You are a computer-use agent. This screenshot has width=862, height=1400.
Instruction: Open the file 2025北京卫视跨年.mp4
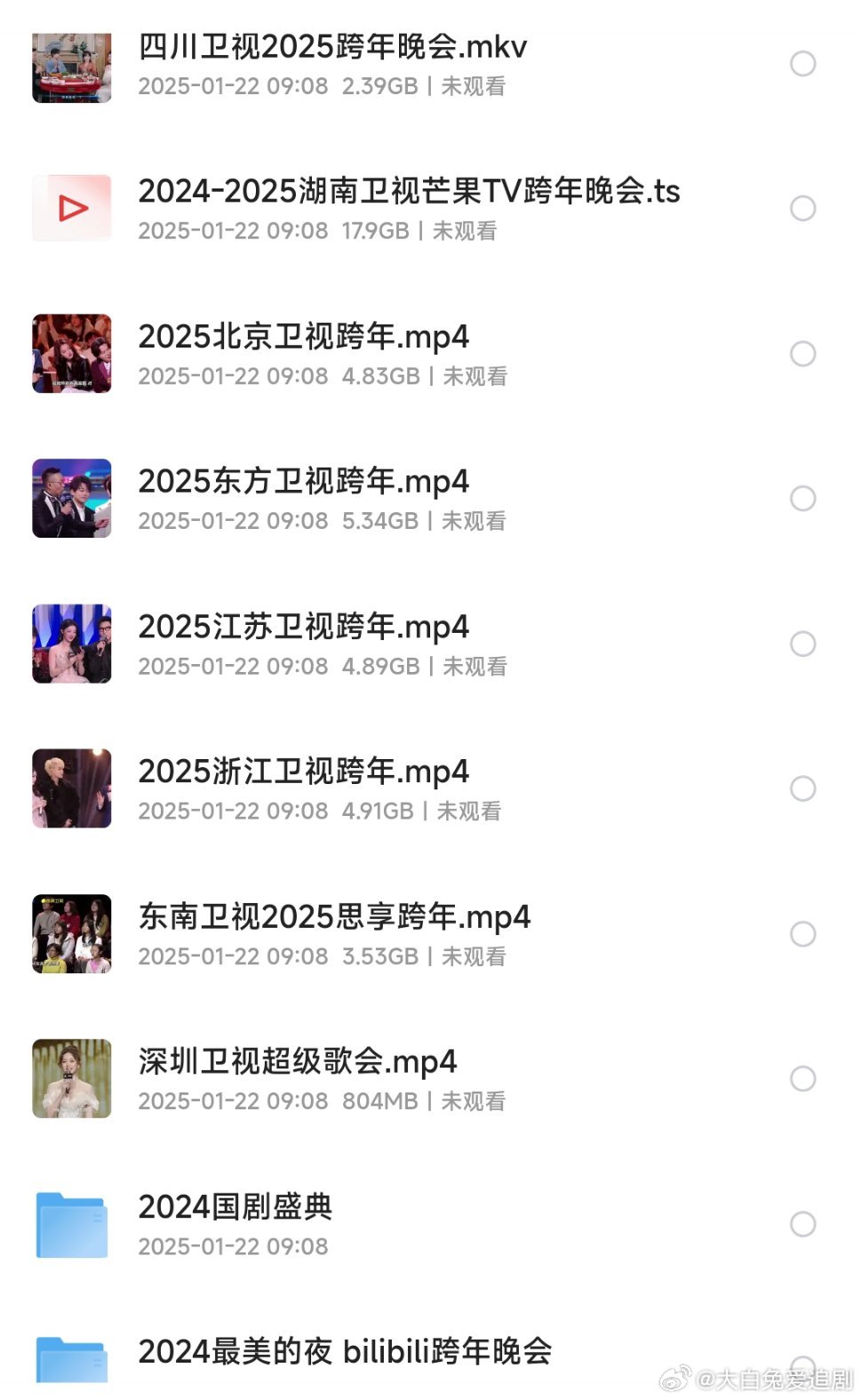click(x=304, y=338)
